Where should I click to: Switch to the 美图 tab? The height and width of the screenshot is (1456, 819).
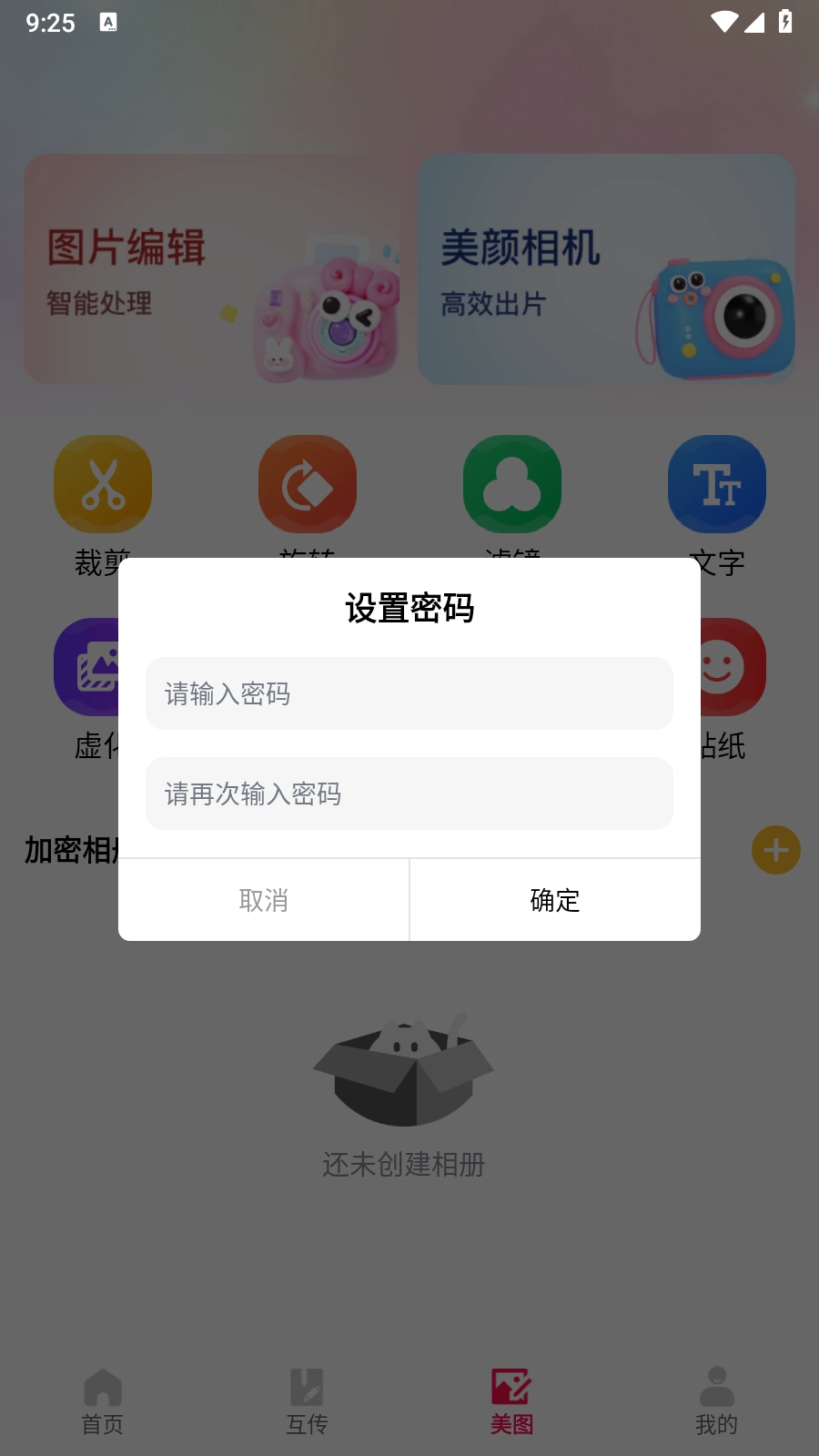pyautogui.click(x=511, y=1390)
